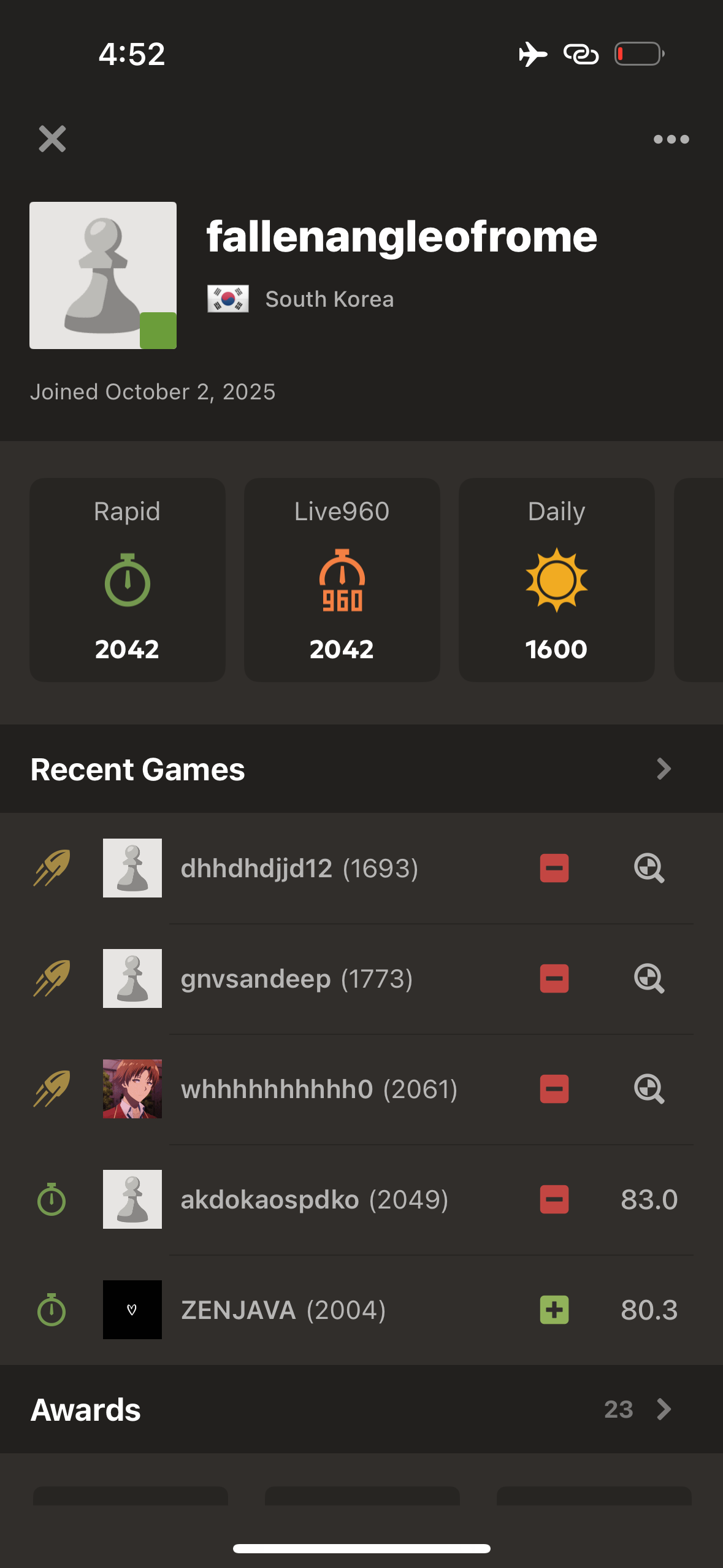Viewport: 723px width, 1568px height.
Task: Open the game against dhhdhdjjd12
Action: (299, 868)
